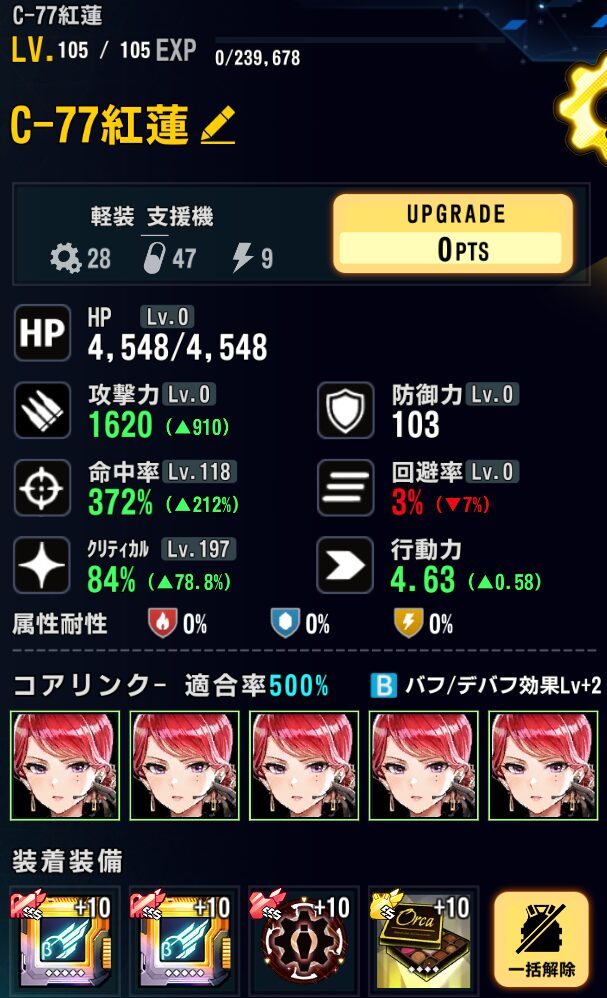
Task: Edit the name C-77紅蓮 with pencil icon
Action: (x=218, y=125)
